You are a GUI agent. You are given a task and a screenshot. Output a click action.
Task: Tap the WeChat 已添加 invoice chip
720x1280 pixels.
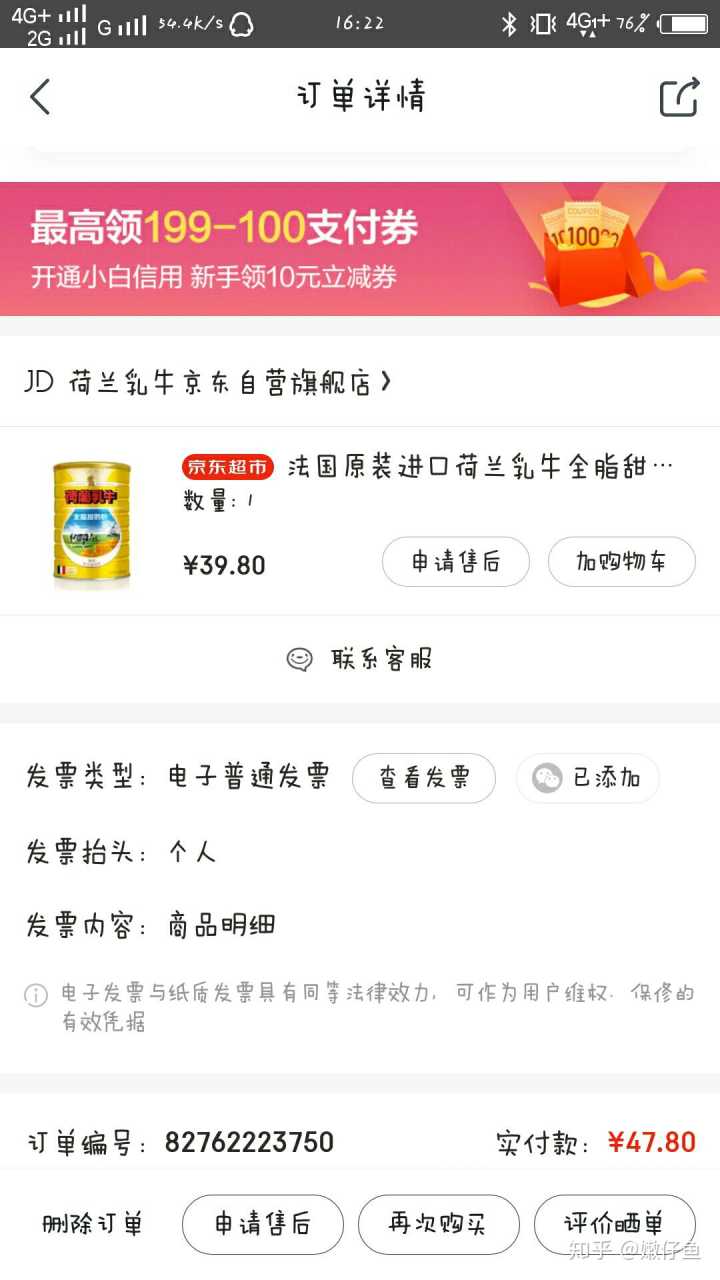[x=588, y=778]
